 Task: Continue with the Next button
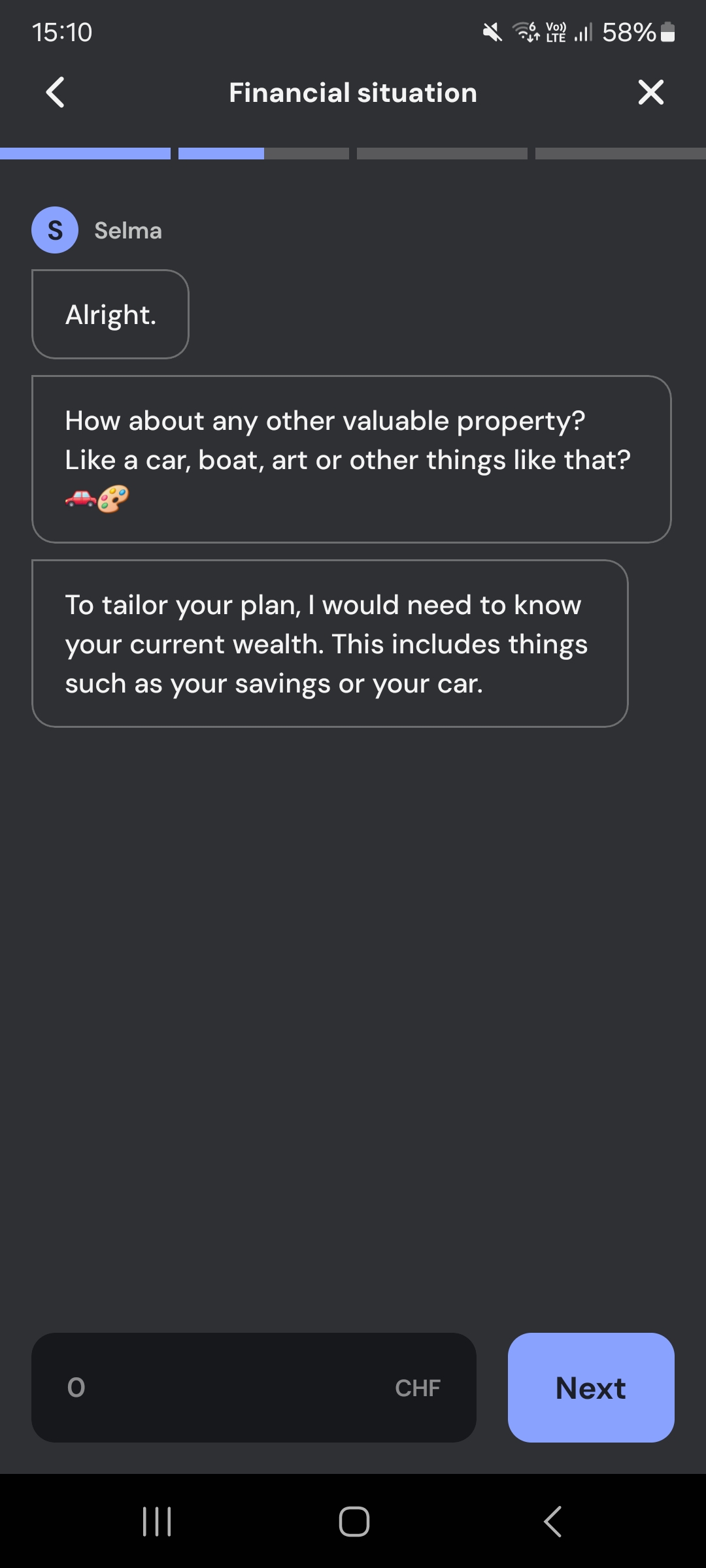click(591, 1387)
